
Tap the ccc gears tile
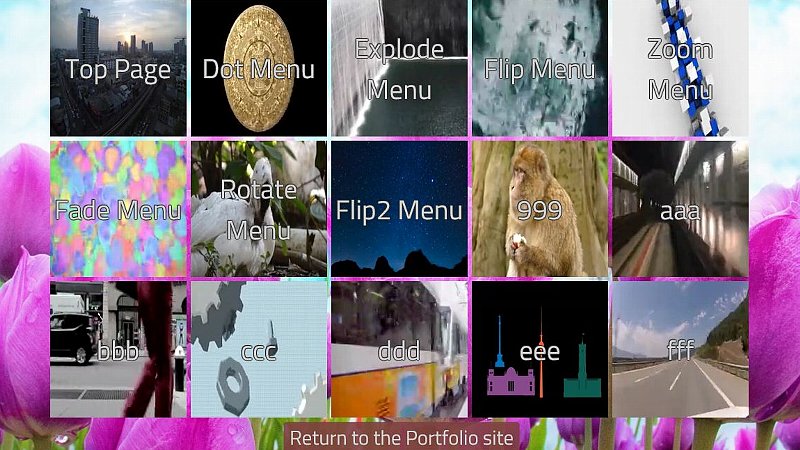click(x=258, y=349)
